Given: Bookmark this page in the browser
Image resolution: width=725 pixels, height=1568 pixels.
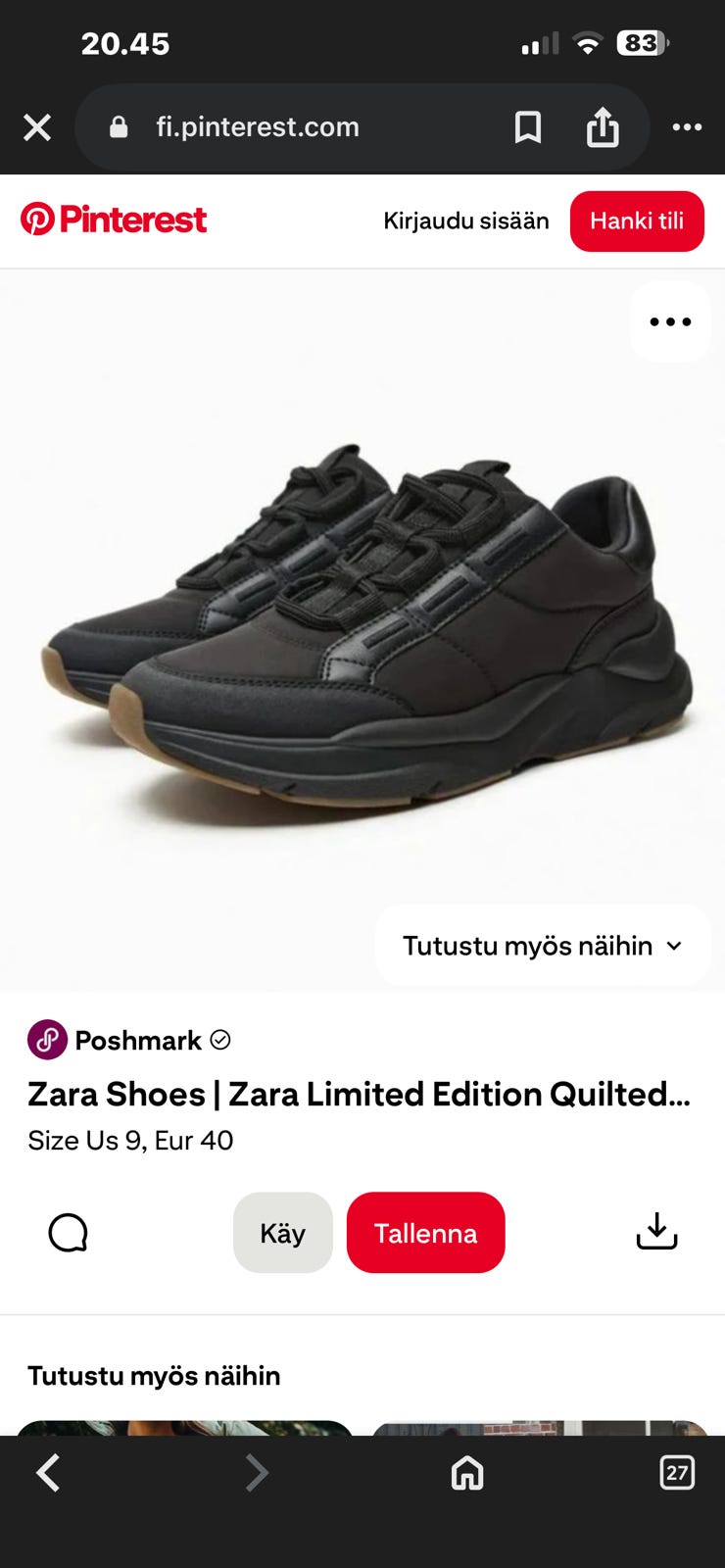Looking at the screenshot, I should coord(528,127).
